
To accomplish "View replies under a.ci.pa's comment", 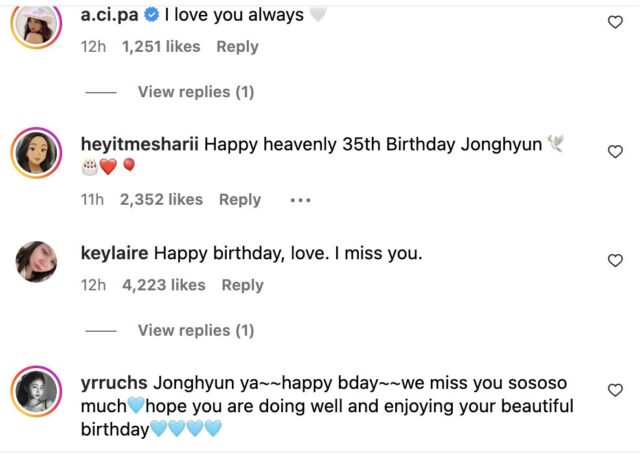I will coord(195,92).
